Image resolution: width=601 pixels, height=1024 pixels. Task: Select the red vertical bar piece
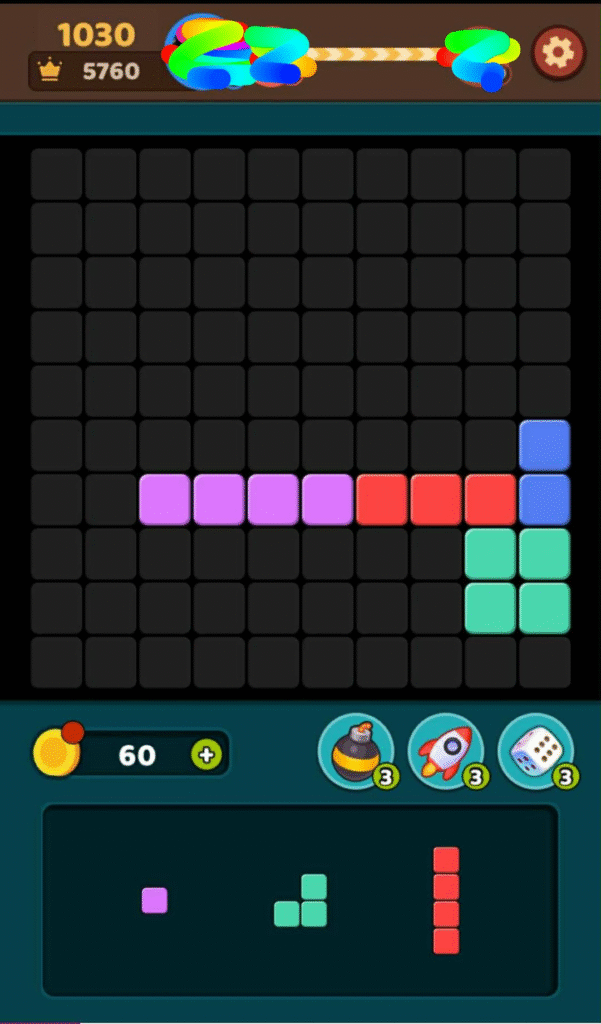pos(446,900)
